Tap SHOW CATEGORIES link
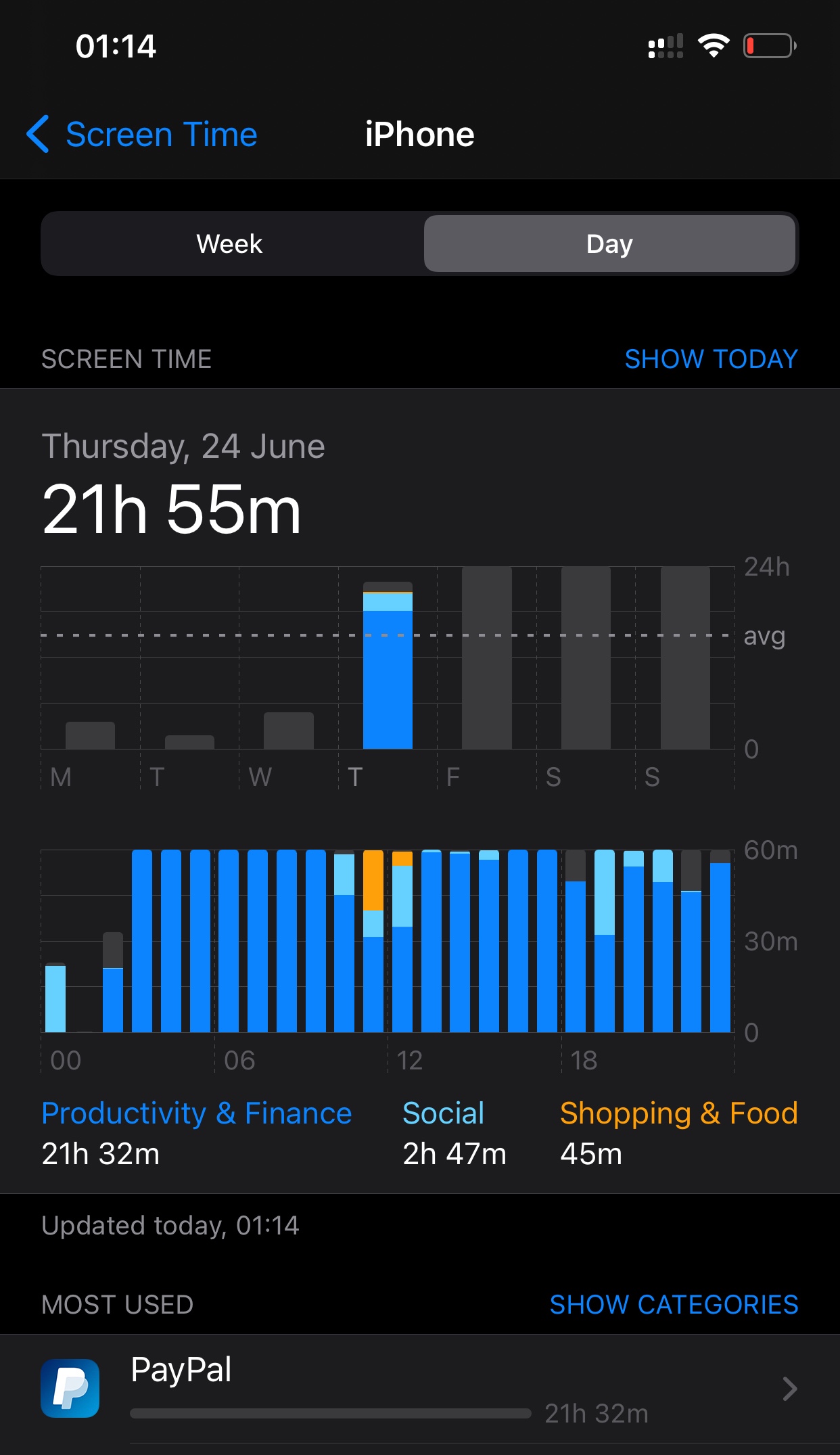 (x=674, y=1305)
